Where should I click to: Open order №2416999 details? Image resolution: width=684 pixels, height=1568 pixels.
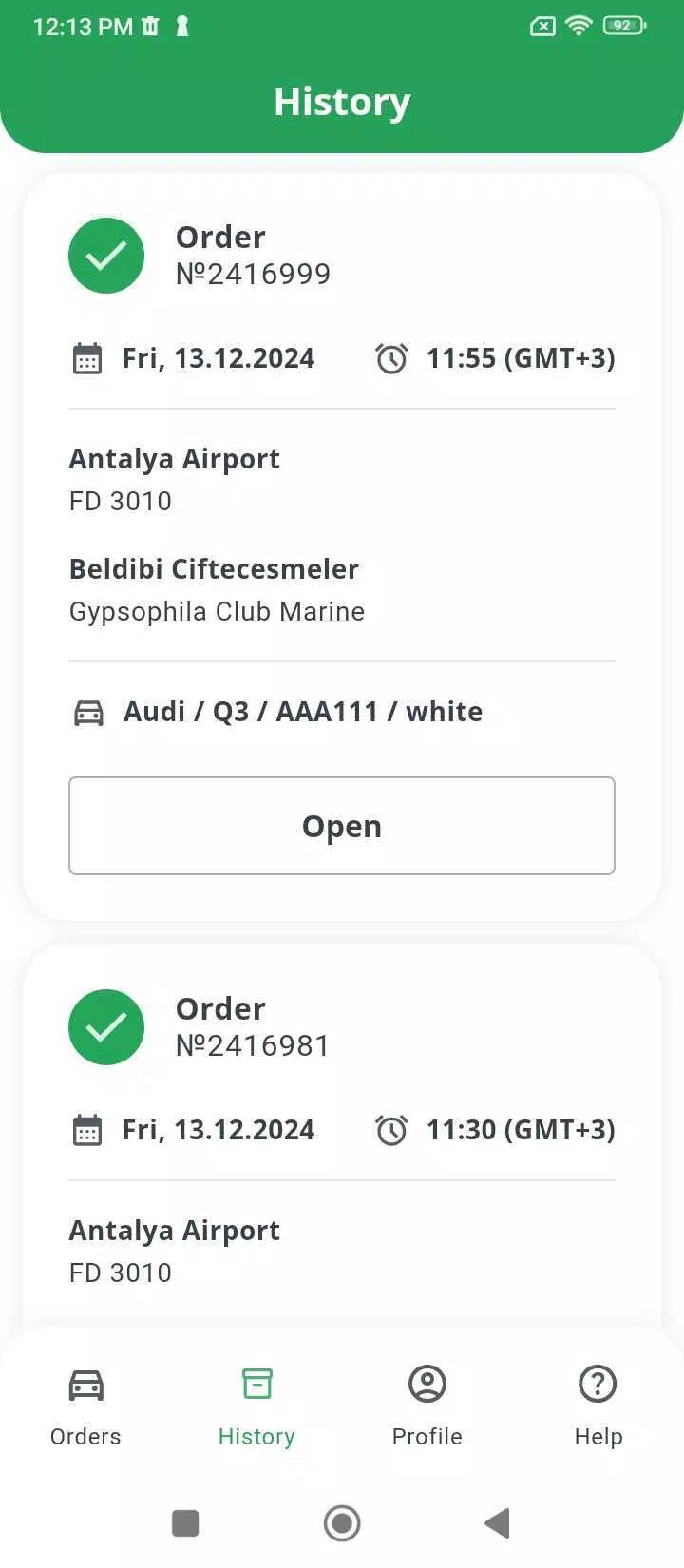[x=342, y=826]
